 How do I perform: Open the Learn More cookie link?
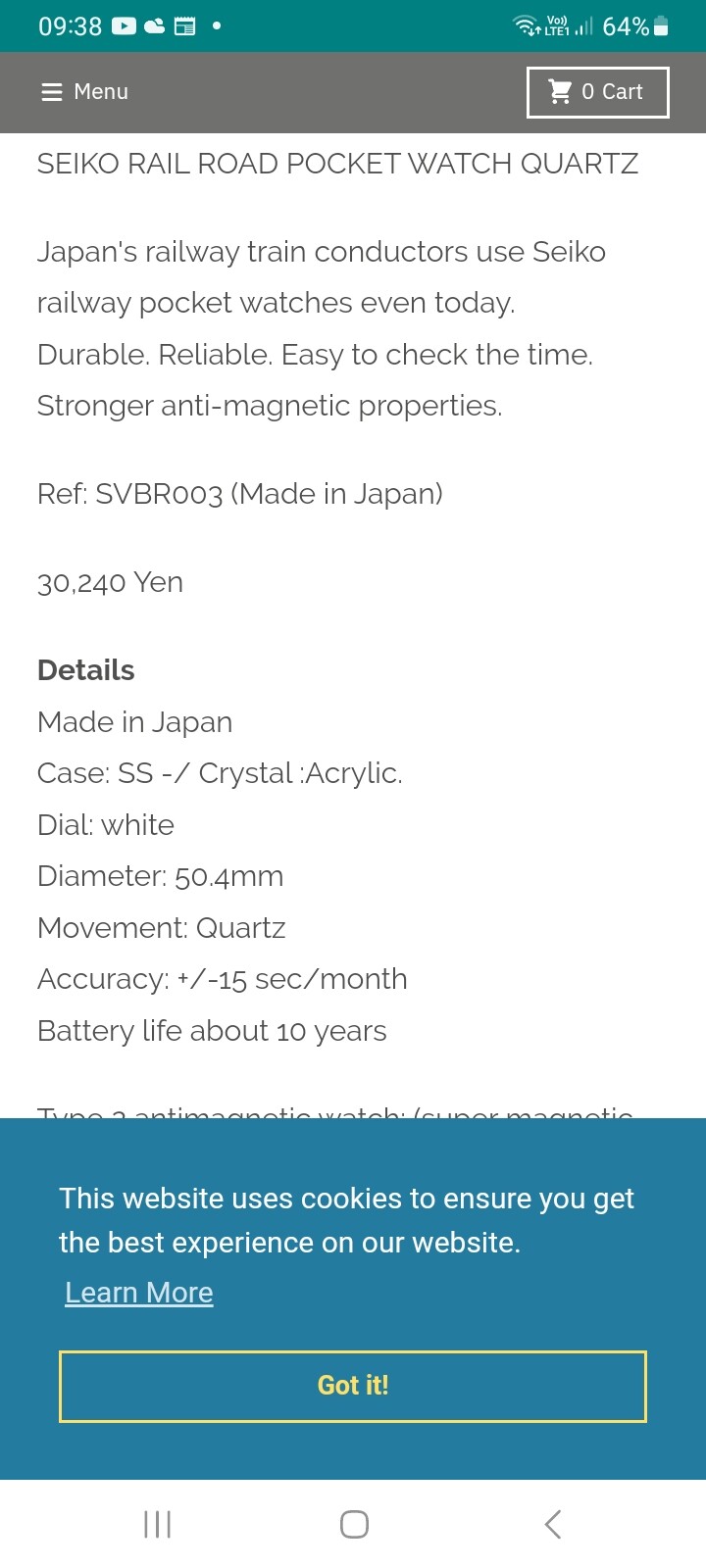[139, 1293]
